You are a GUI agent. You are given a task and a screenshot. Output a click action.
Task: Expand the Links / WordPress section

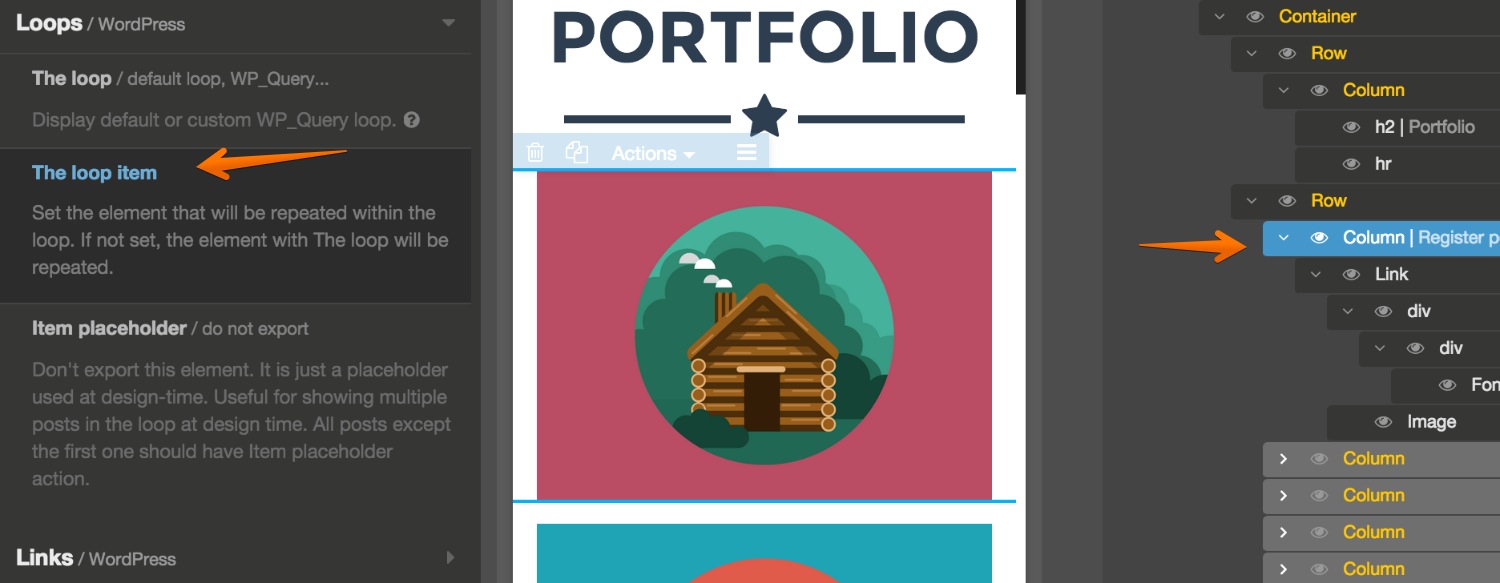coord(450,558)
